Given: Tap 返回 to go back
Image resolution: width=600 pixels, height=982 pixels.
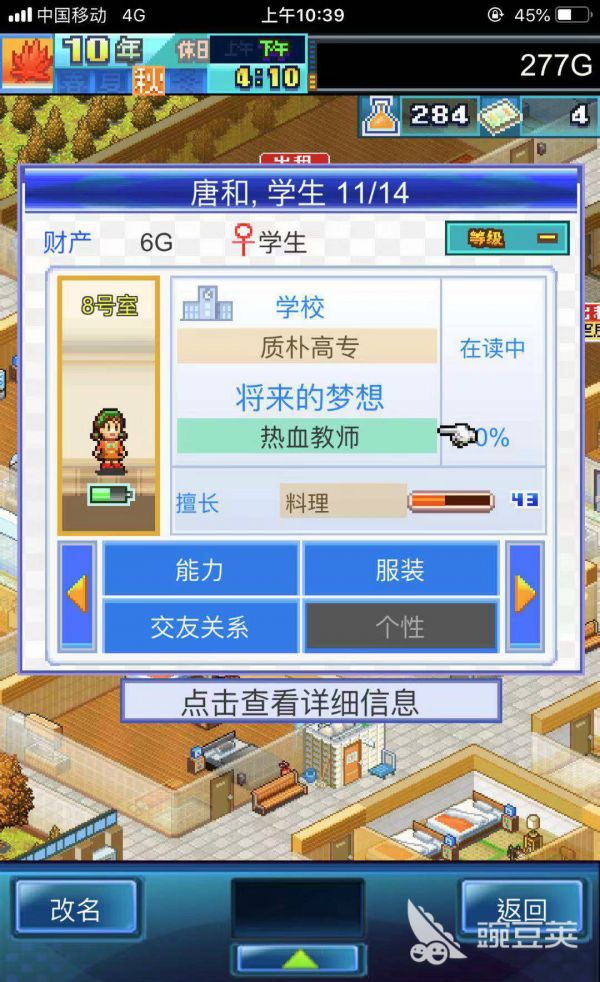Looking at the screenshot, I should point(521,908).
